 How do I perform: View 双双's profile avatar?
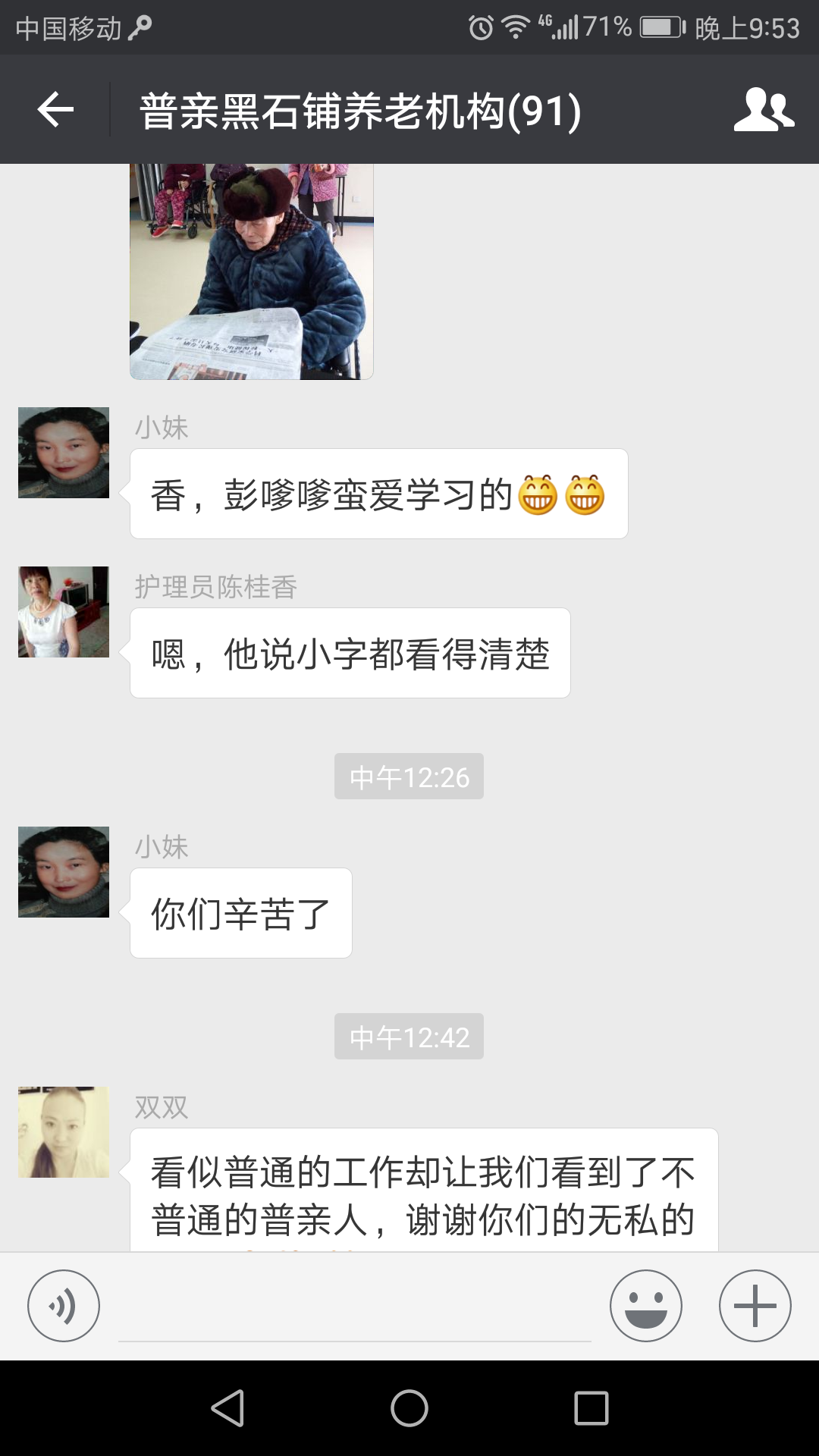pos(64,1132)
